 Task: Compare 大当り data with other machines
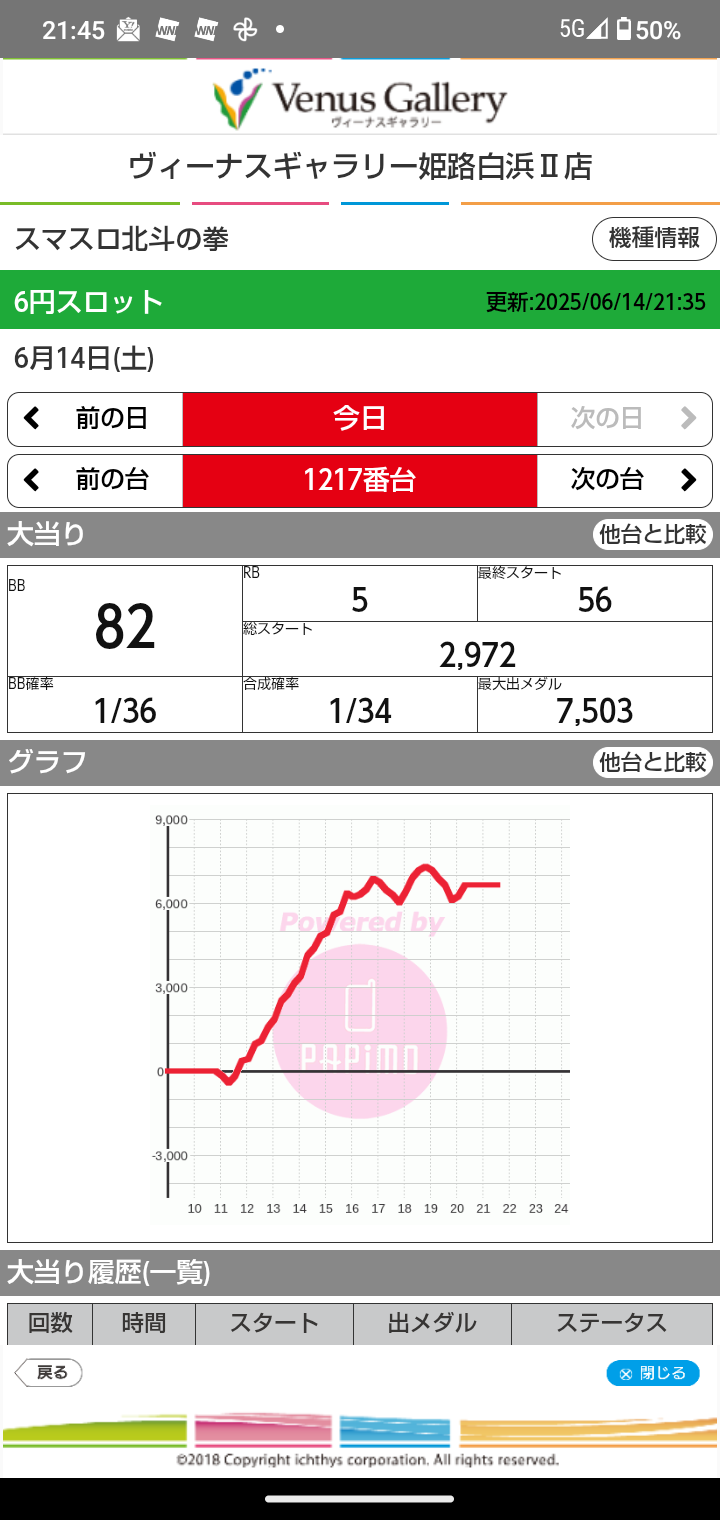click(x=652, y=534)
